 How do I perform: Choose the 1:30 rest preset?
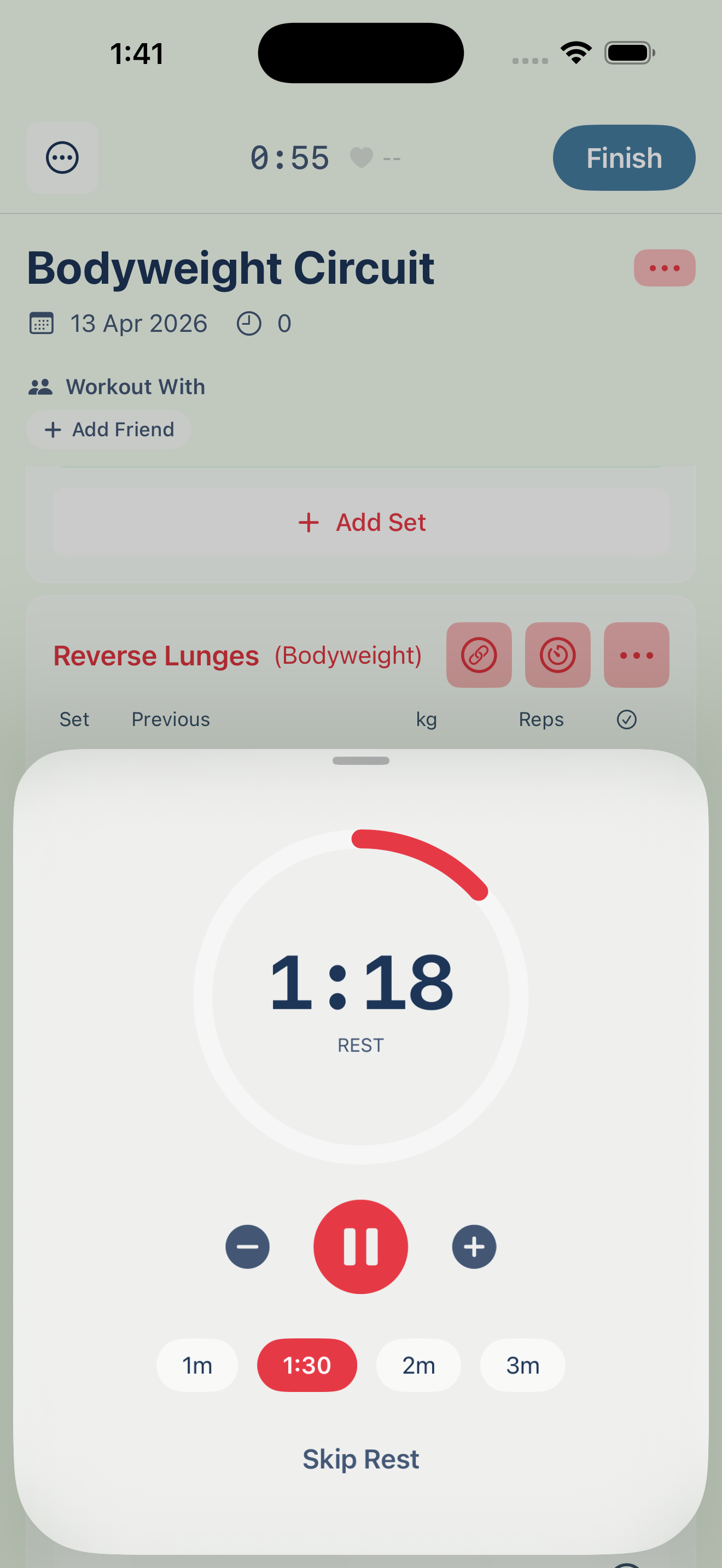tap(307, 1365)
